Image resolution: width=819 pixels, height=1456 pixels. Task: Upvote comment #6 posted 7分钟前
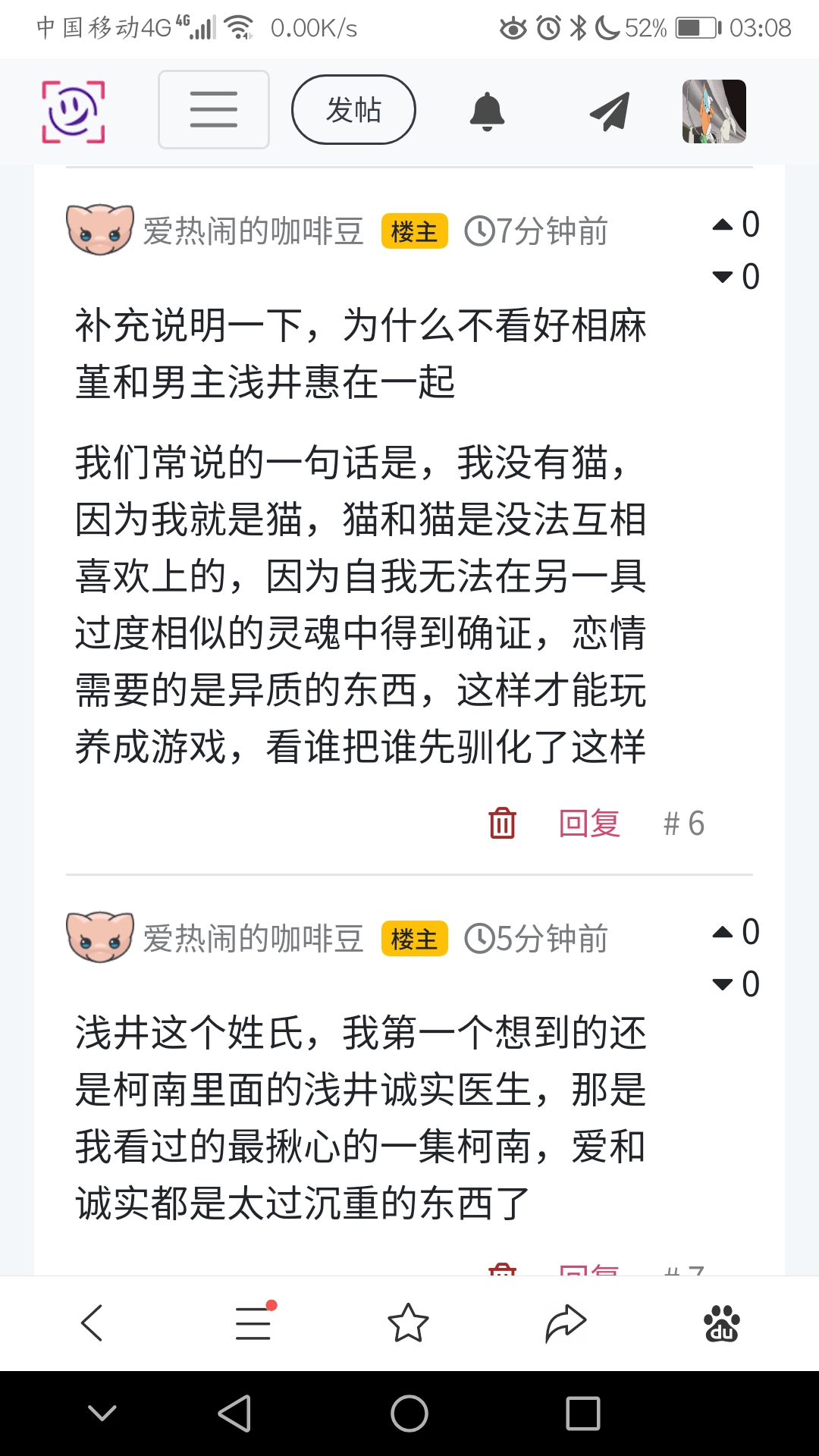(723, 225)
